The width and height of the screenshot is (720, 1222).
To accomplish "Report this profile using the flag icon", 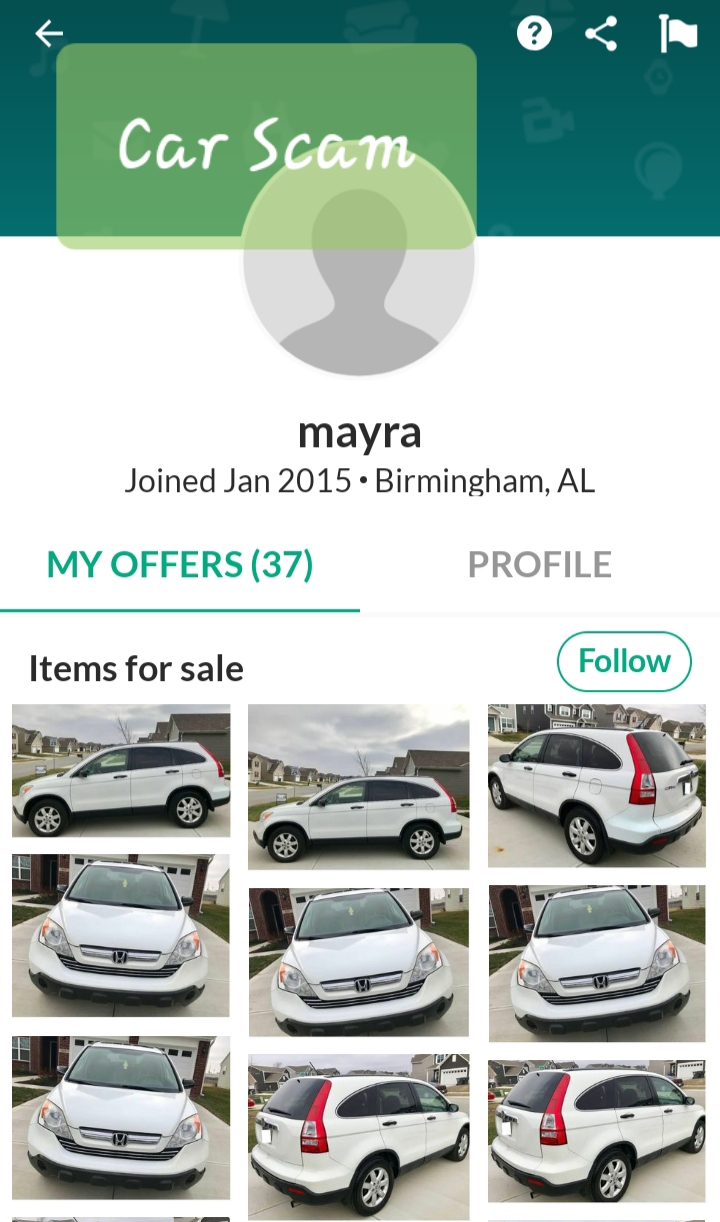I will pyautogui.click(x=676, y=32).
